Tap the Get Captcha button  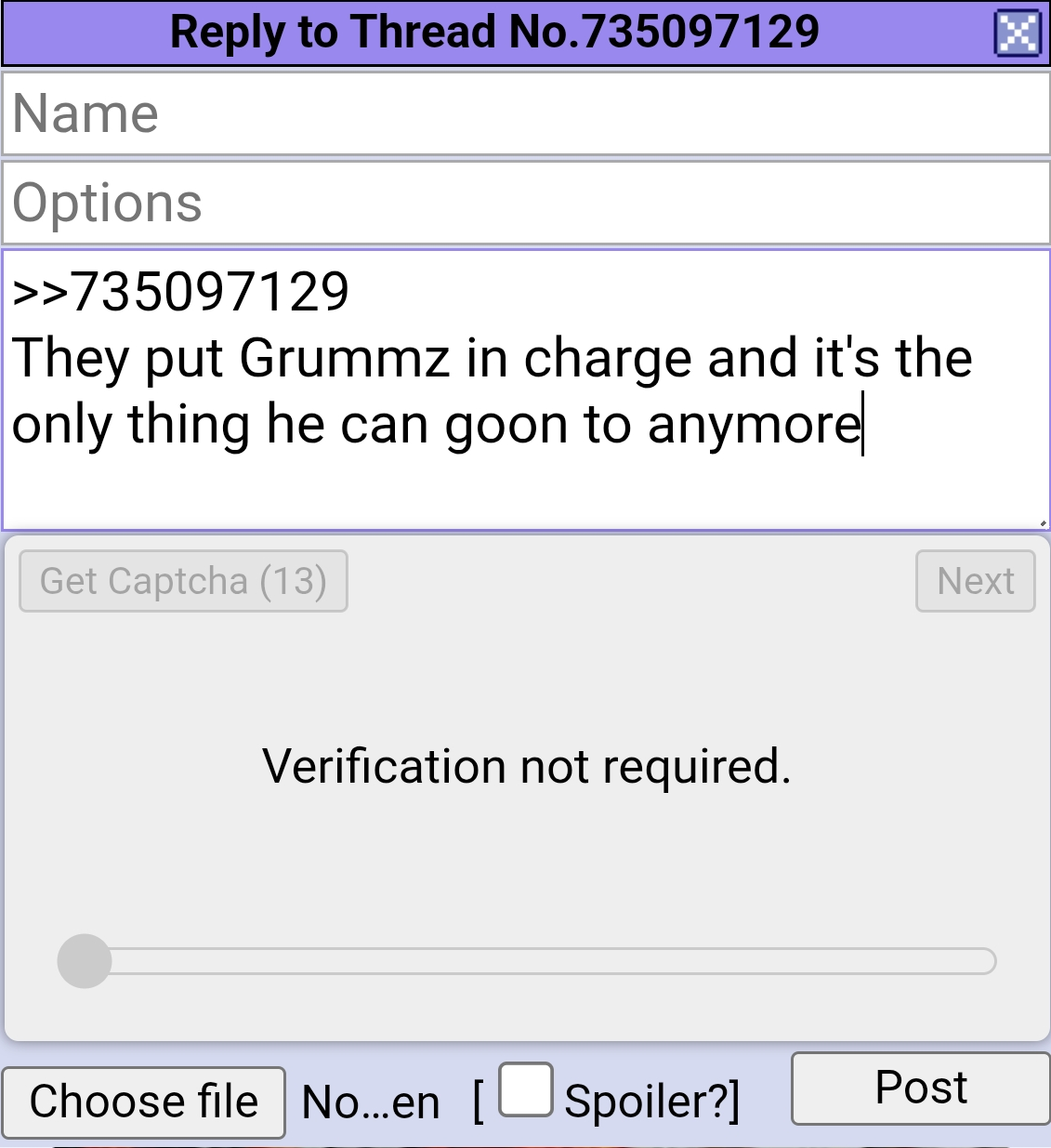point(183,581)
